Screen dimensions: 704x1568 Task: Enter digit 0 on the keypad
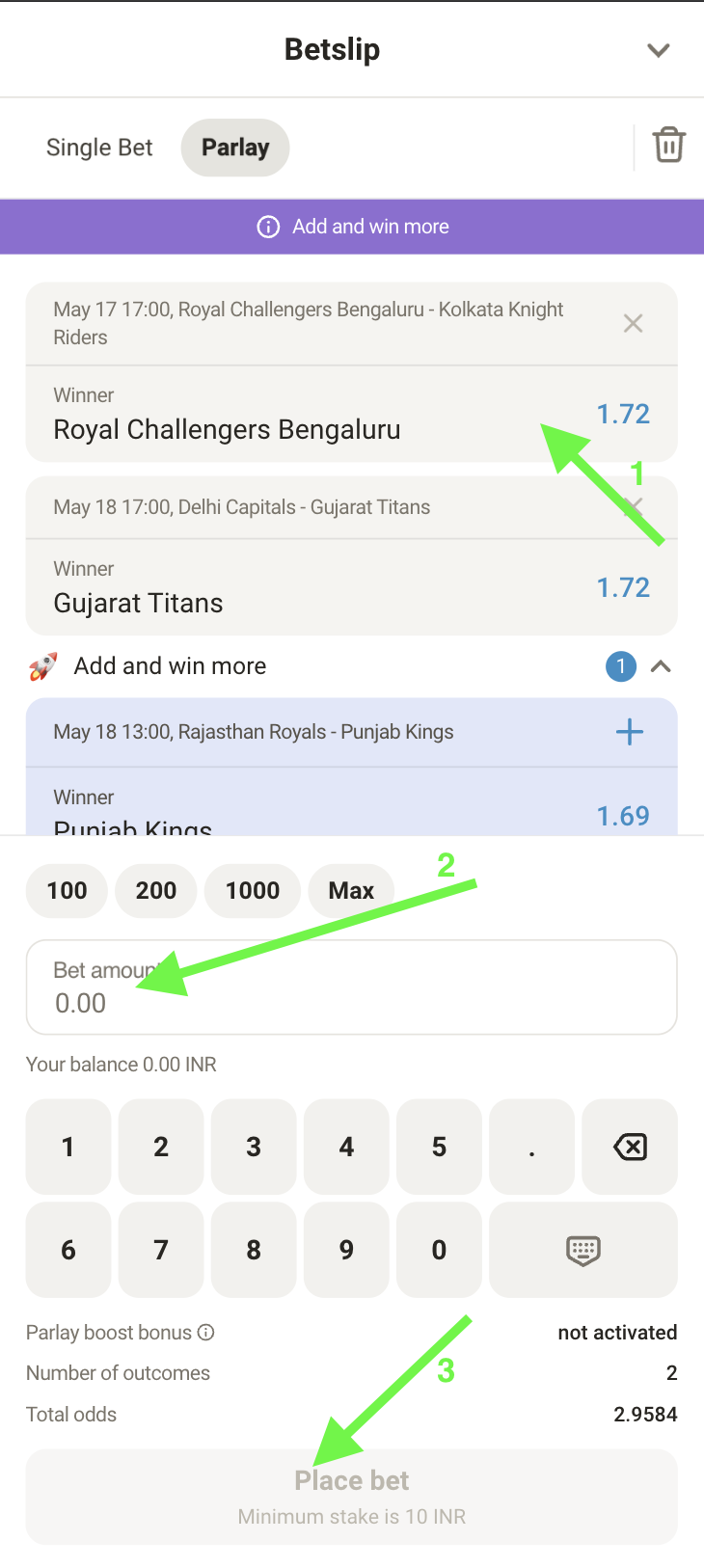coord(439,1250)
